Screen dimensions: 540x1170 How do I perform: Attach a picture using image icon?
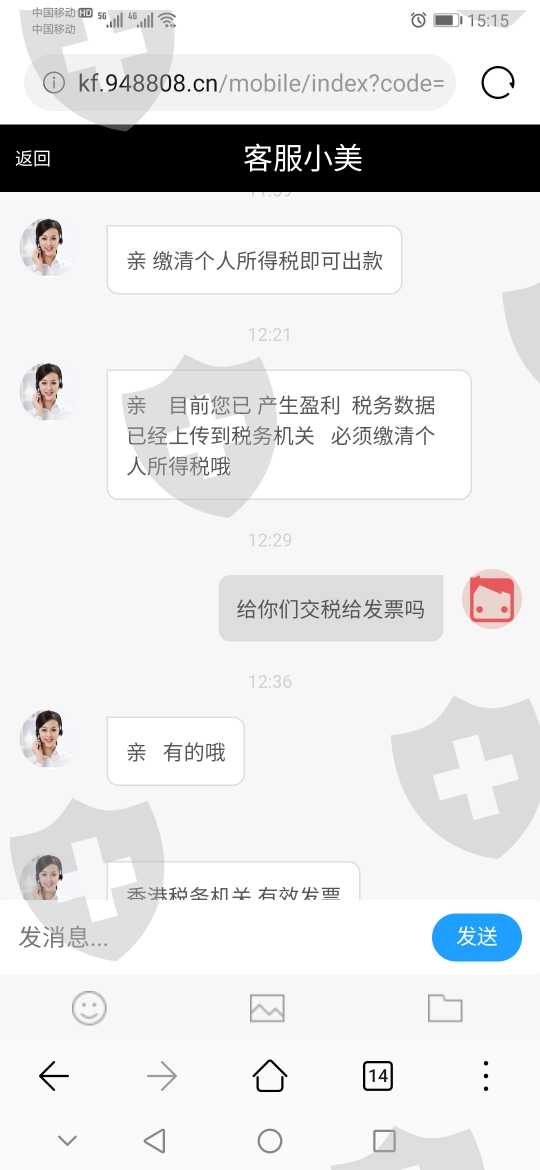tap(267, 1009)
